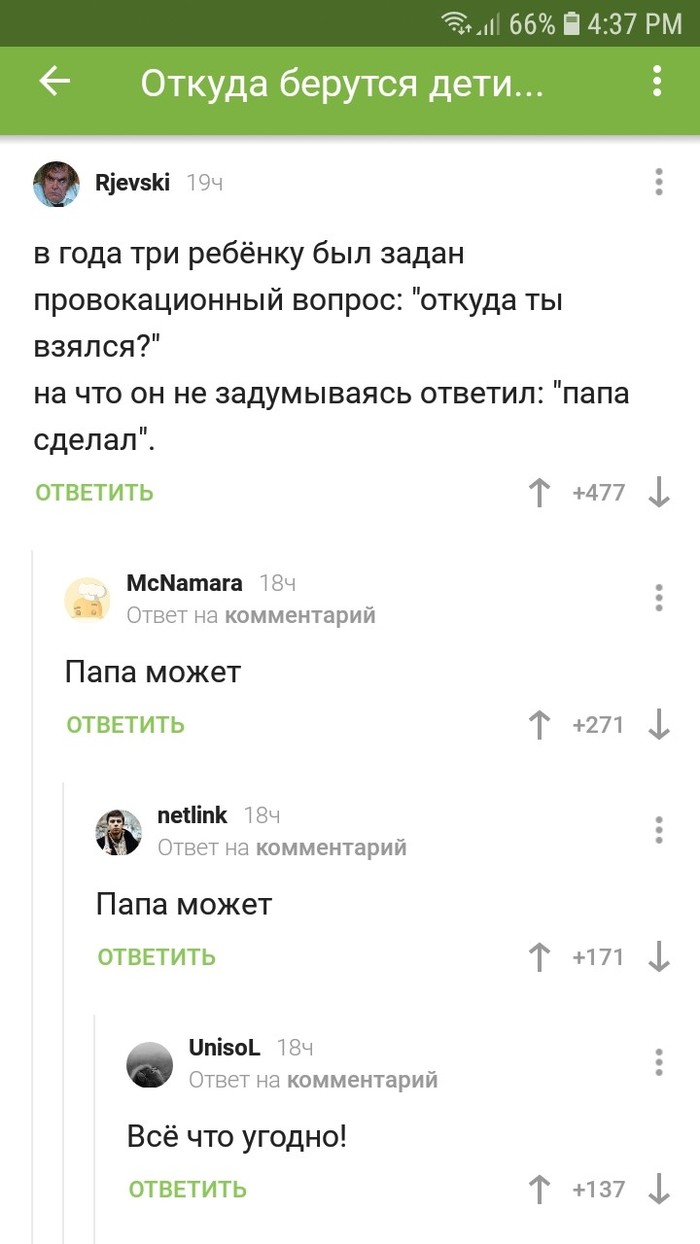Upvote McNamara's comment
The image size is (700, 1244).
[540, 724]
